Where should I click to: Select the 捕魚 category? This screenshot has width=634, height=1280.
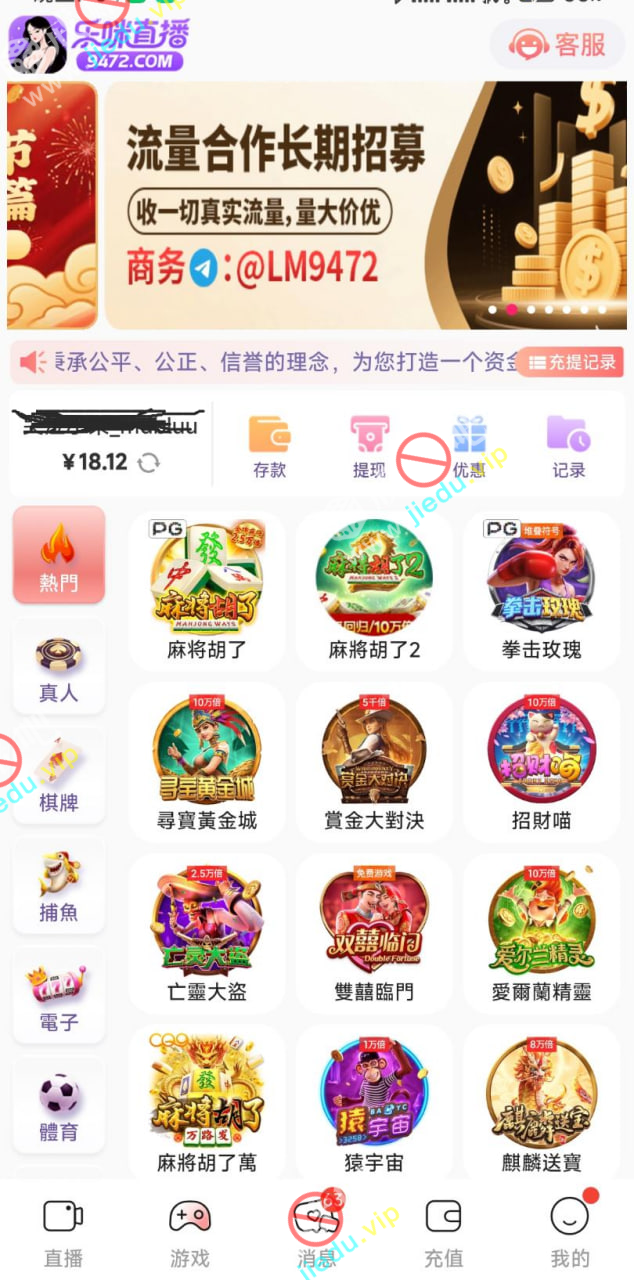[59, 887]
